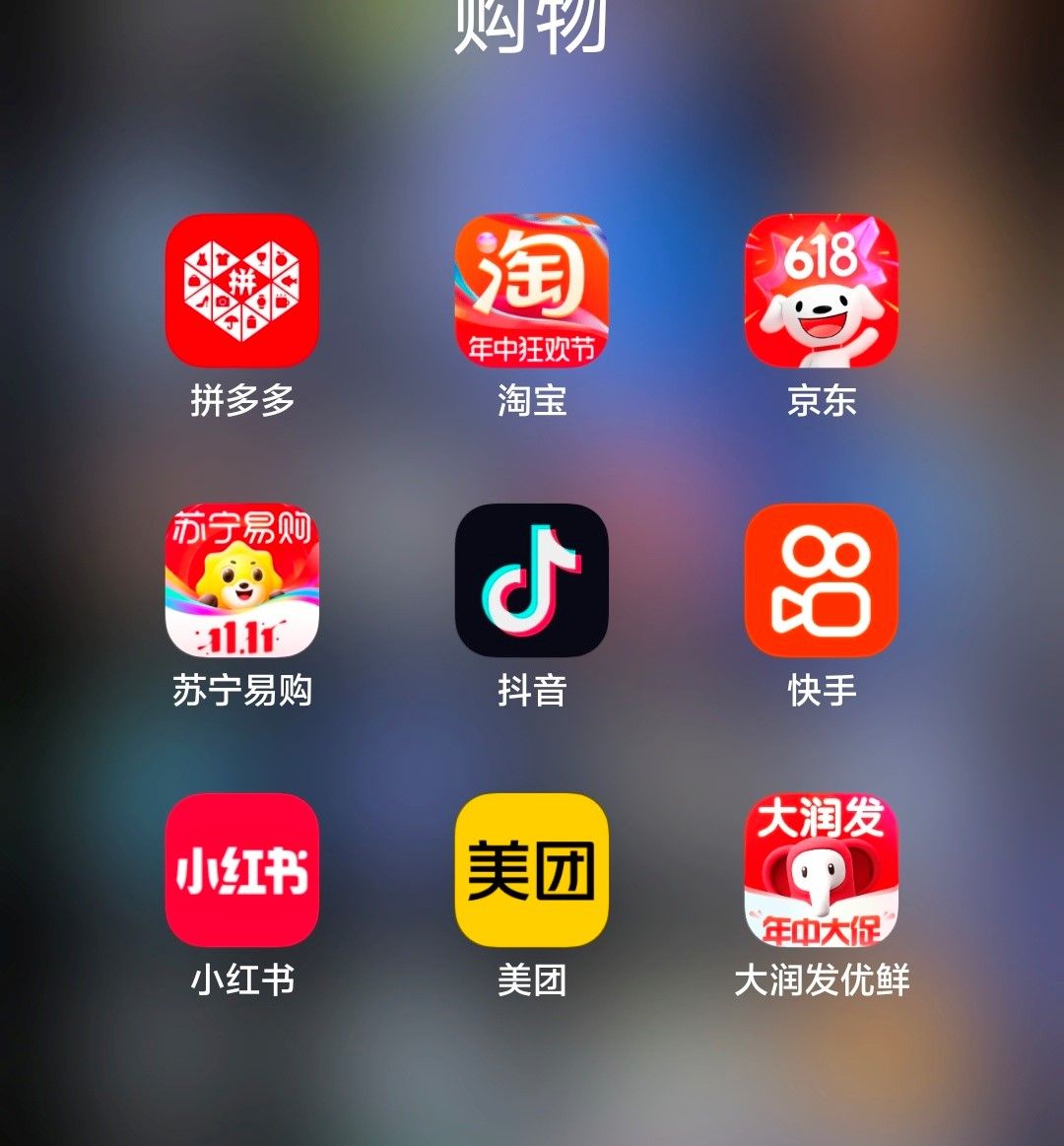Open the 拼多多 app
Screen dimensions: 1064x1146
click(x=241, y=291)
